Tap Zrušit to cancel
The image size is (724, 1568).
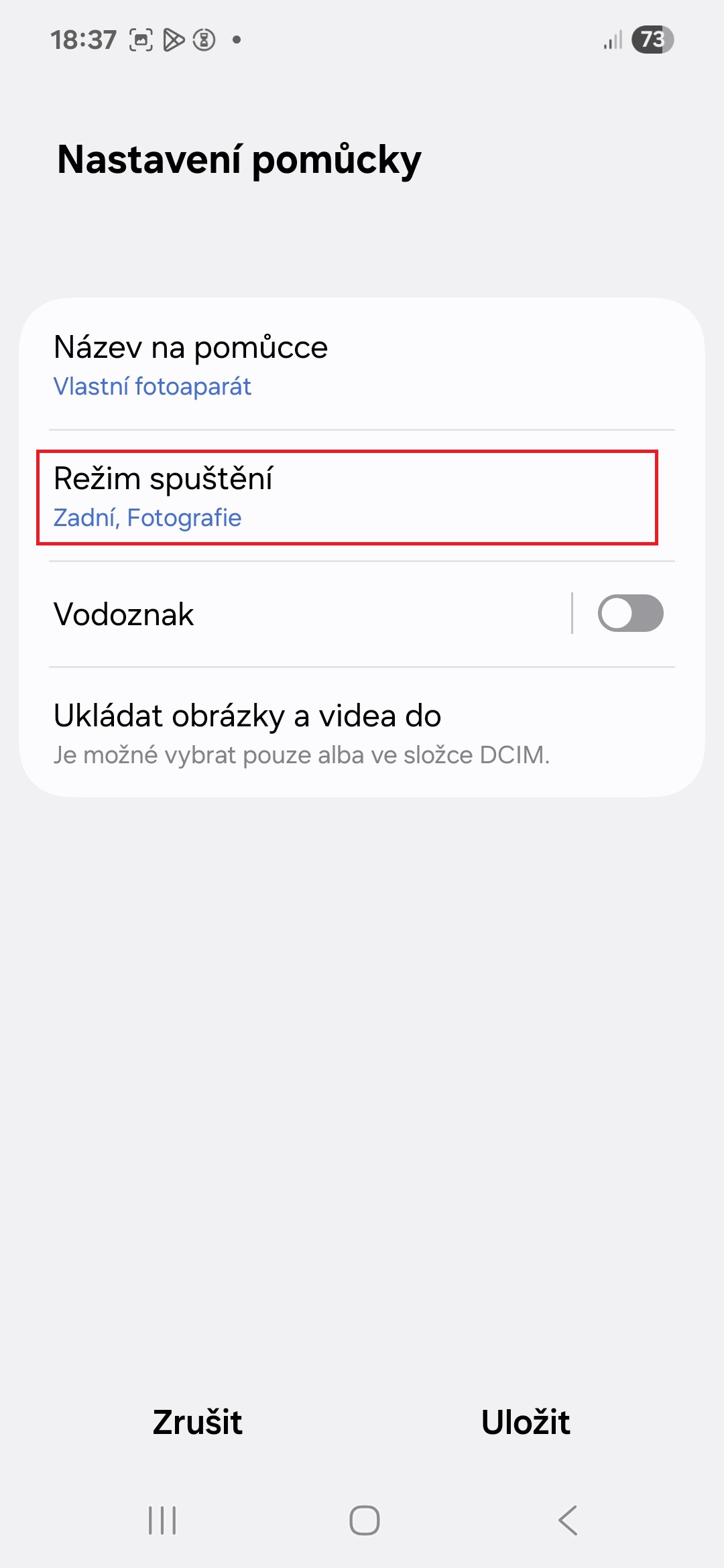(197, 1422)
